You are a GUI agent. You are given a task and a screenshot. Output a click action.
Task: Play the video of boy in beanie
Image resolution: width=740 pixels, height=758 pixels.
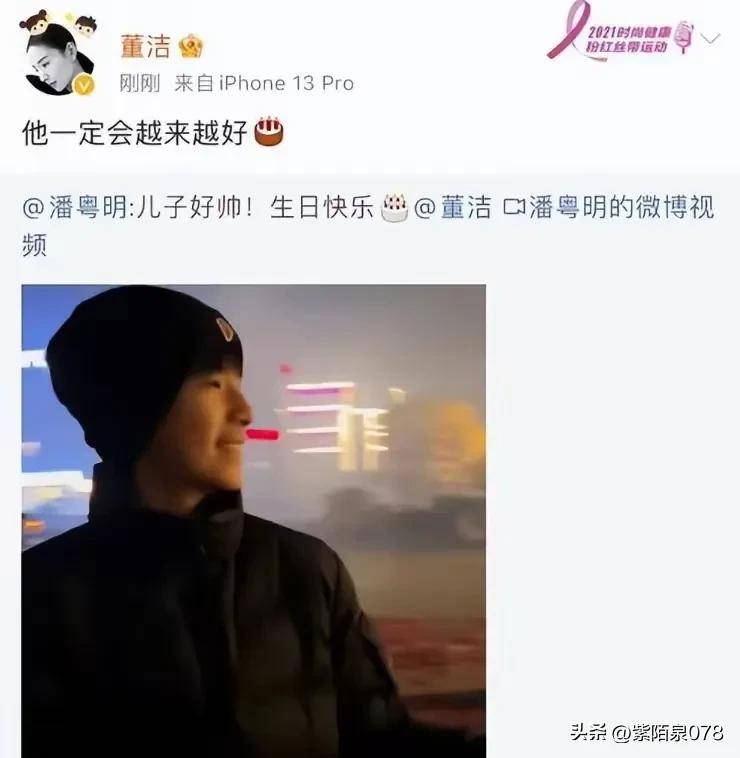(253, 520)
